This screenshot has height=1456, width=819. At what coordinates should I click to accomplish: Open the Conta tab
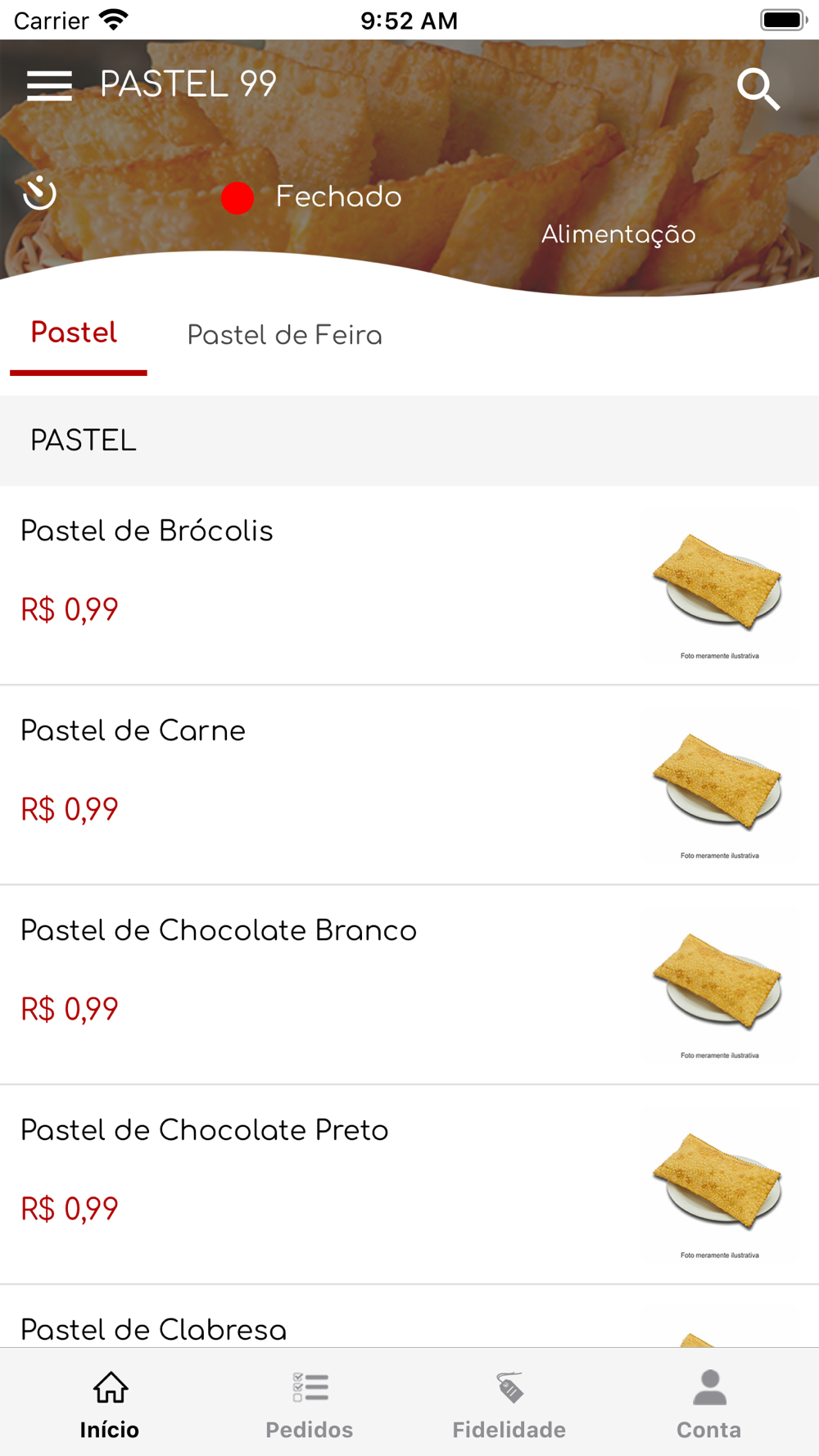(x=709, y=1404)
